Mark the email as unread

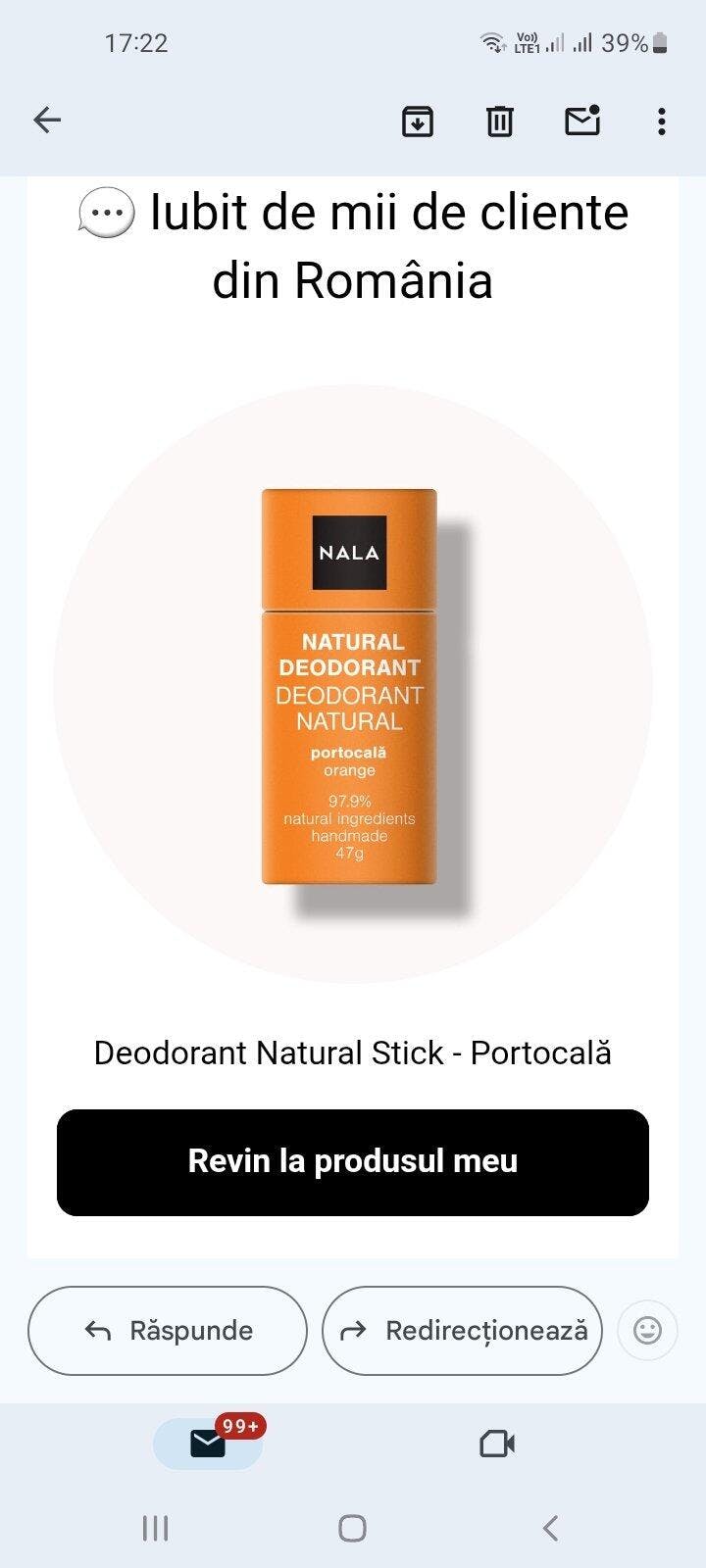[582, 121]
